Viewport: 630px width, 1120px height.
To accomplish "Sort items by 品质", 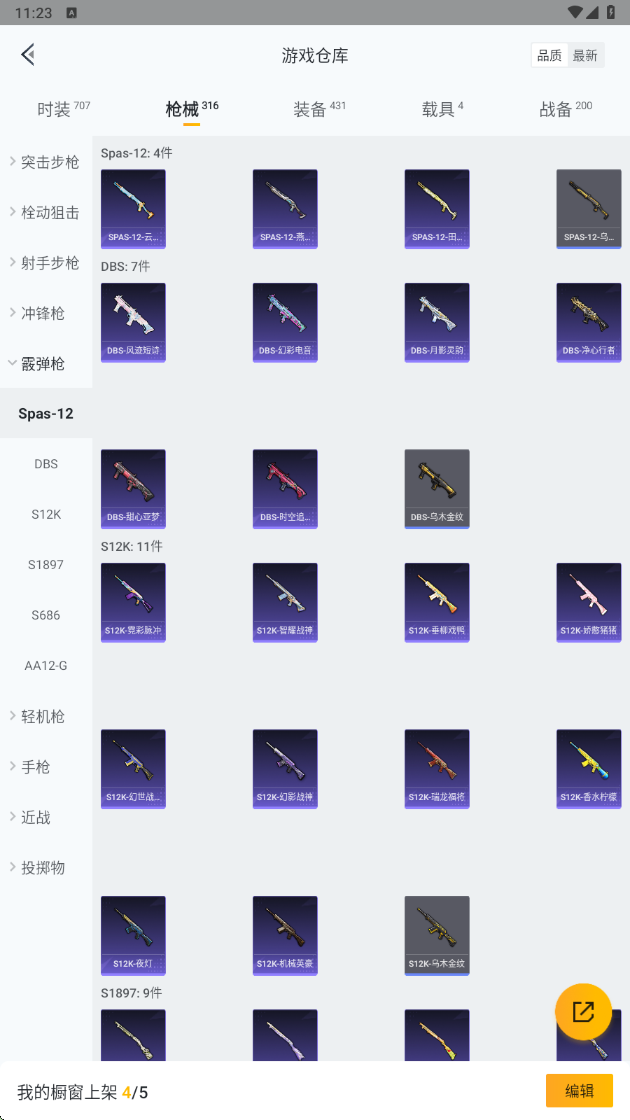I will click(549, 56).
